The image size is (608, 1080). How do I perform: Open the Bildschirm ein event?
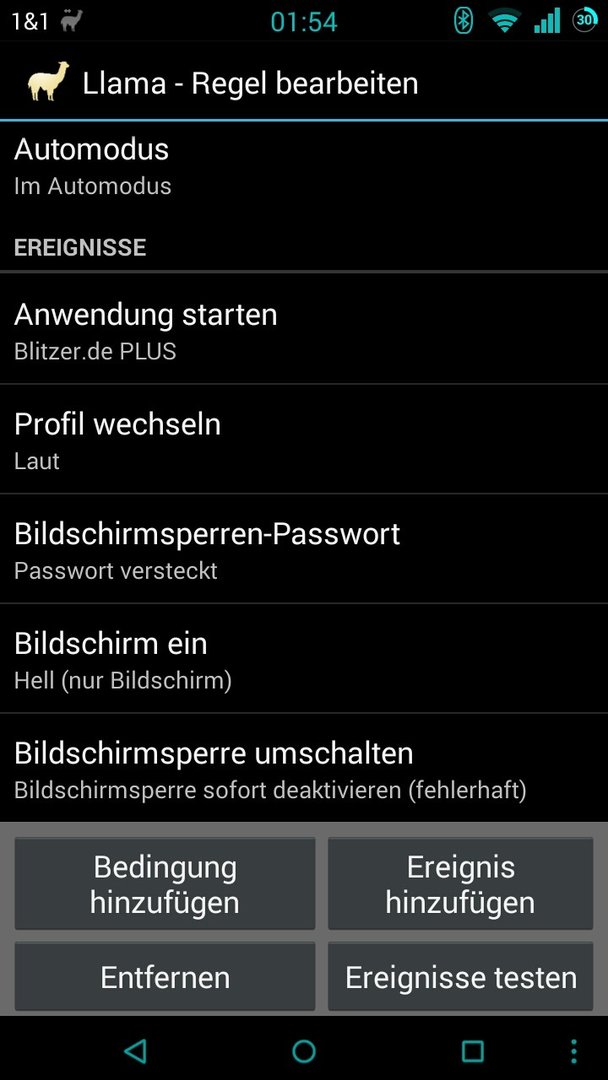click(304, 658)
